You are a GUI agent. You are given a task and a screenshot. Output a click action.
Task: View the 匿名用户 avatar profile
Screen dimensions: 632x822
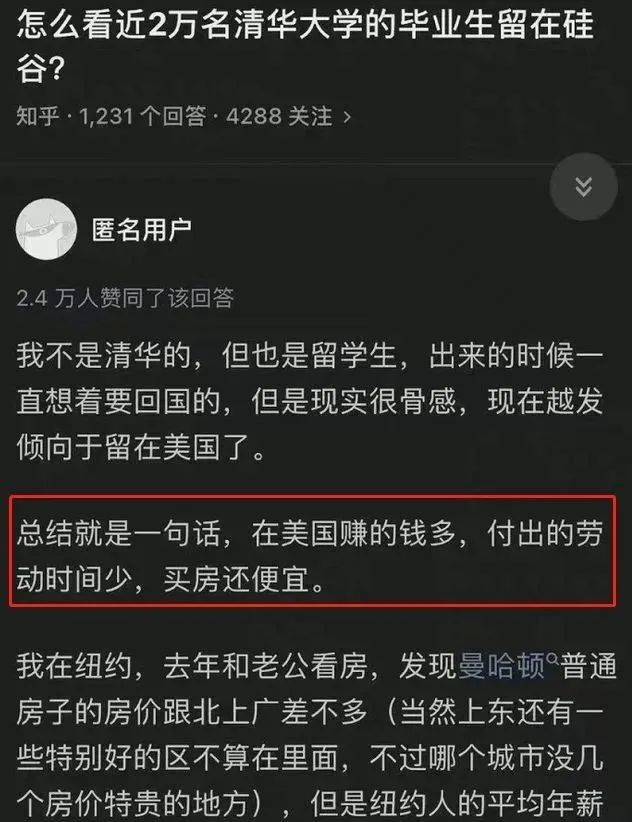pyautogui.click(x=46, y=229)
